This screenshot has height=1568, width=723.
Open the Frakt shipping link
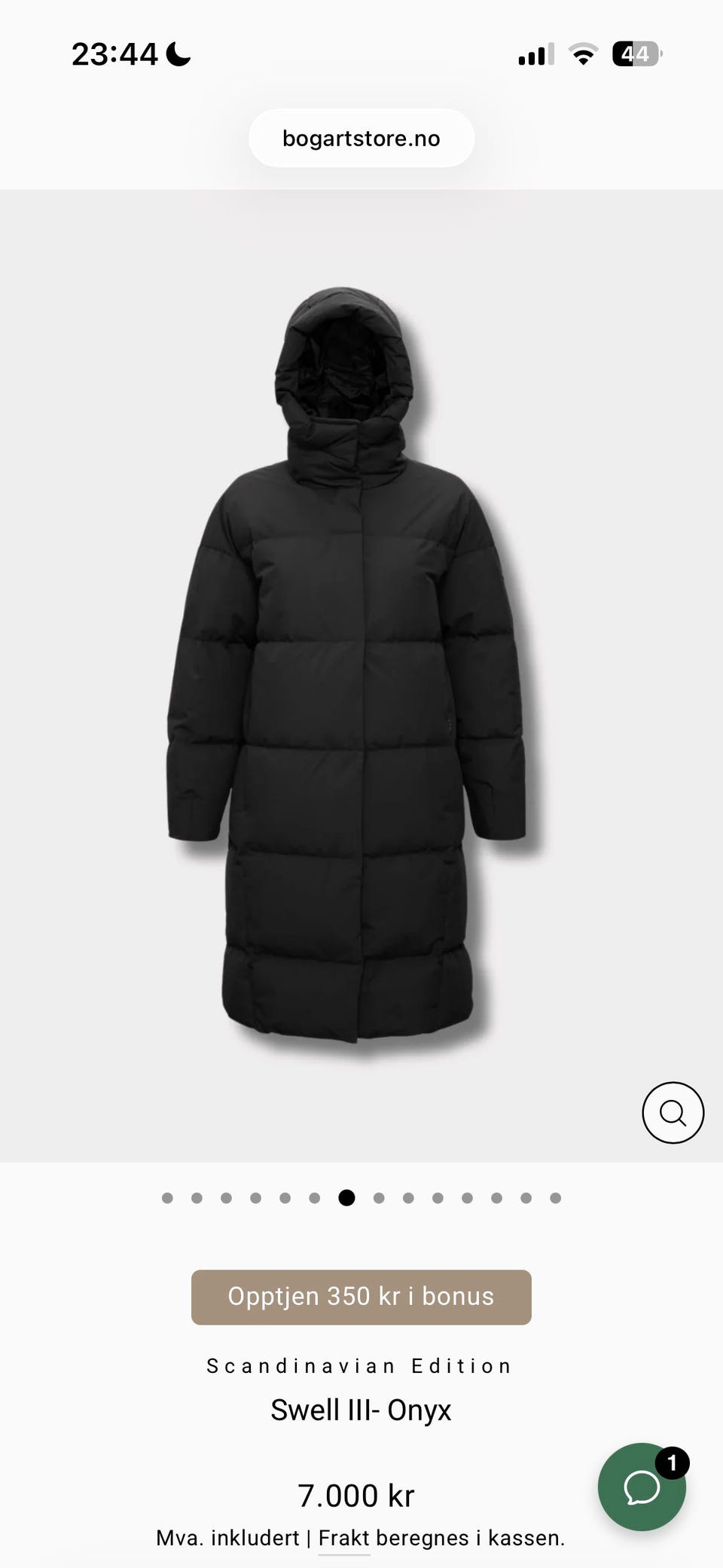coord(344,1537)
